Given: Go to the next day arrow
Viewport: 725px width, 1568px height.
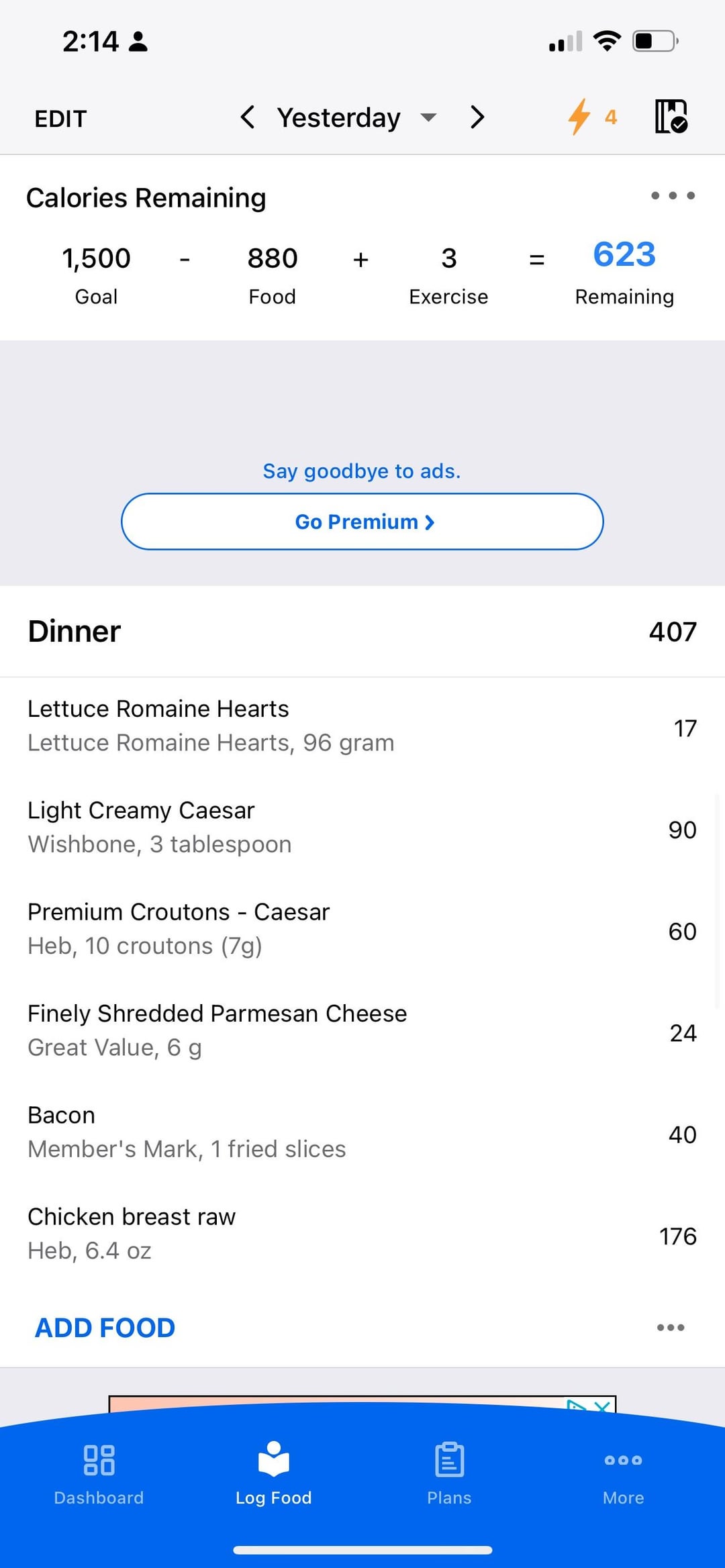Looking at the screenshot, I should tap(477, 117).
